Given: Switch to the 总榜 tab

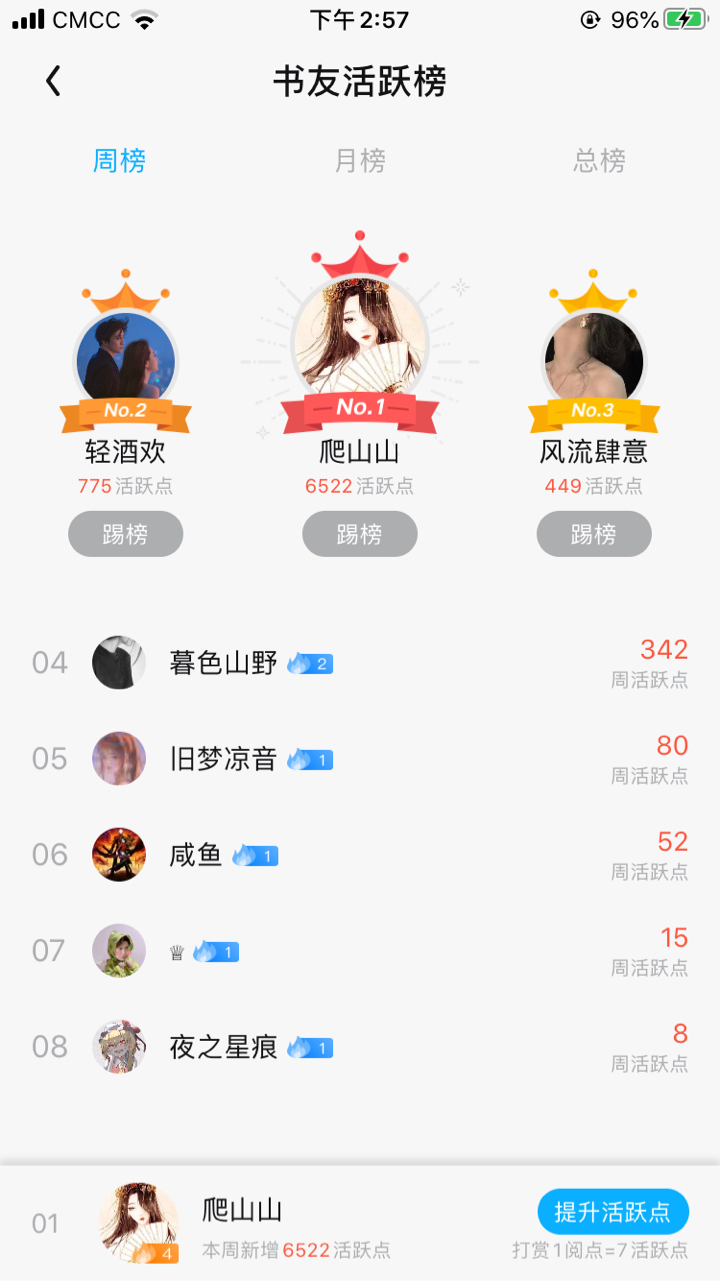Looking at the screenshot, I should (x=599, y=161).
